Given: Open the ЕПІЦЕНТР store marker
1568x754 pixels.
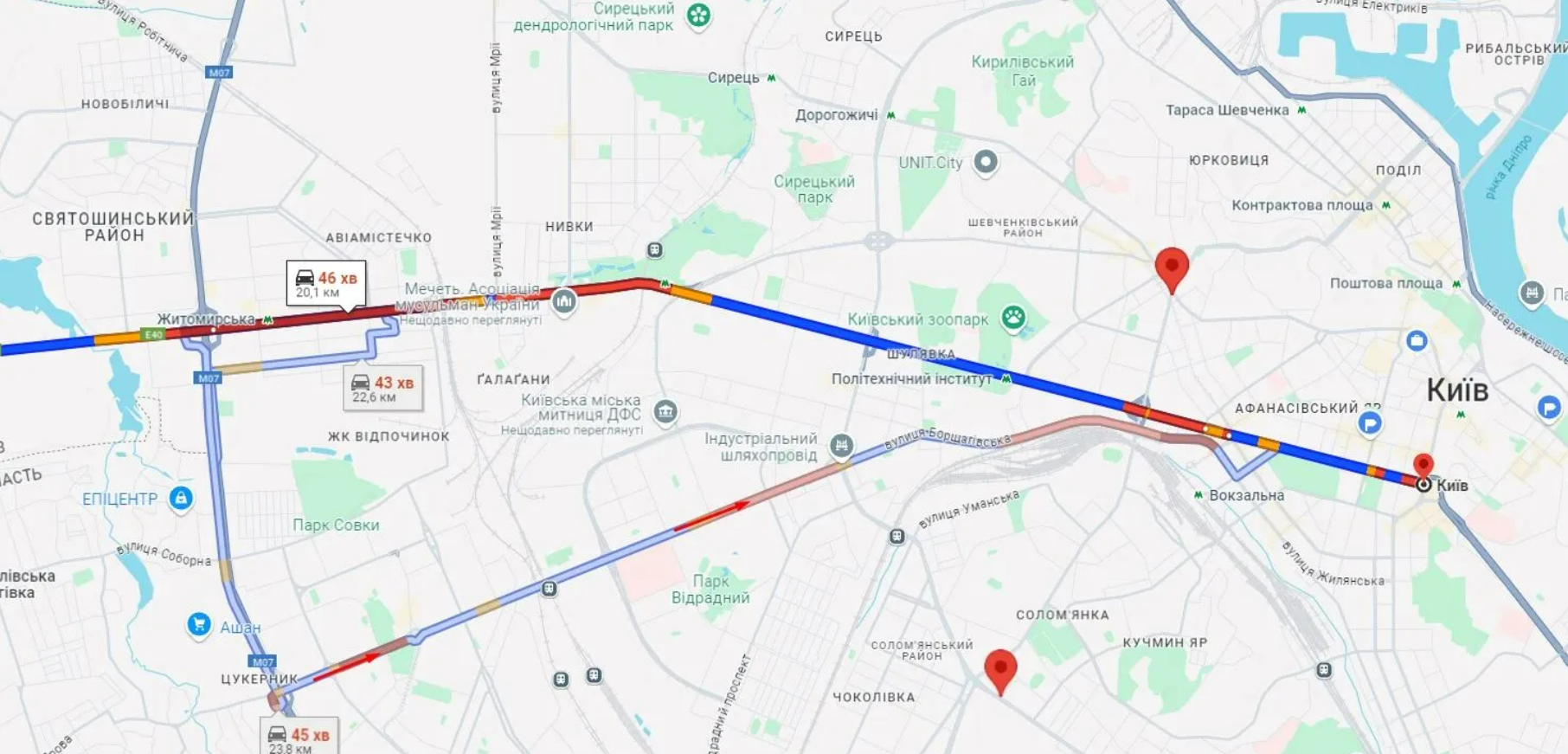Looking at the screenshot, I should 181,499.
